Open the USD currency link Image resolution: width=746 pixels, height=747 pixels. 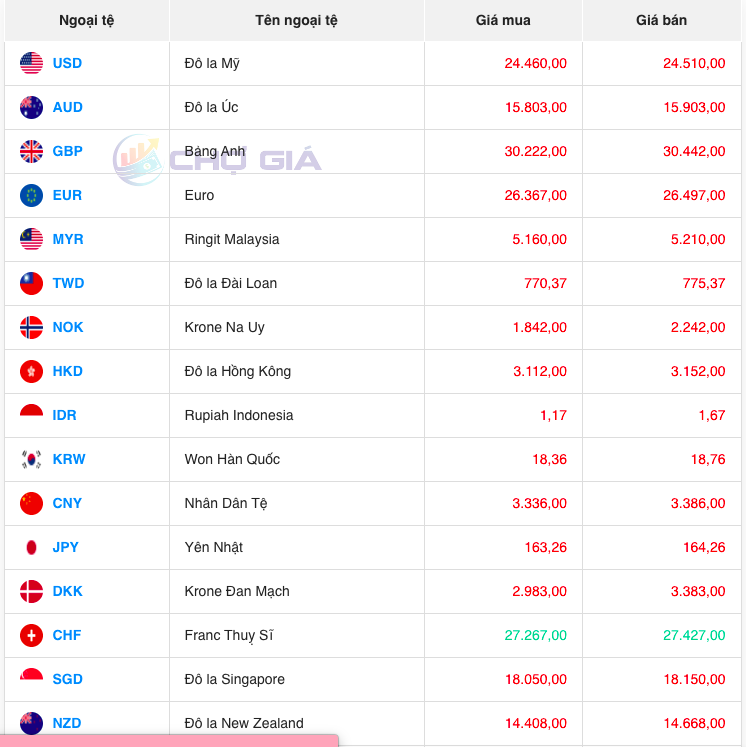click(67, 63)
